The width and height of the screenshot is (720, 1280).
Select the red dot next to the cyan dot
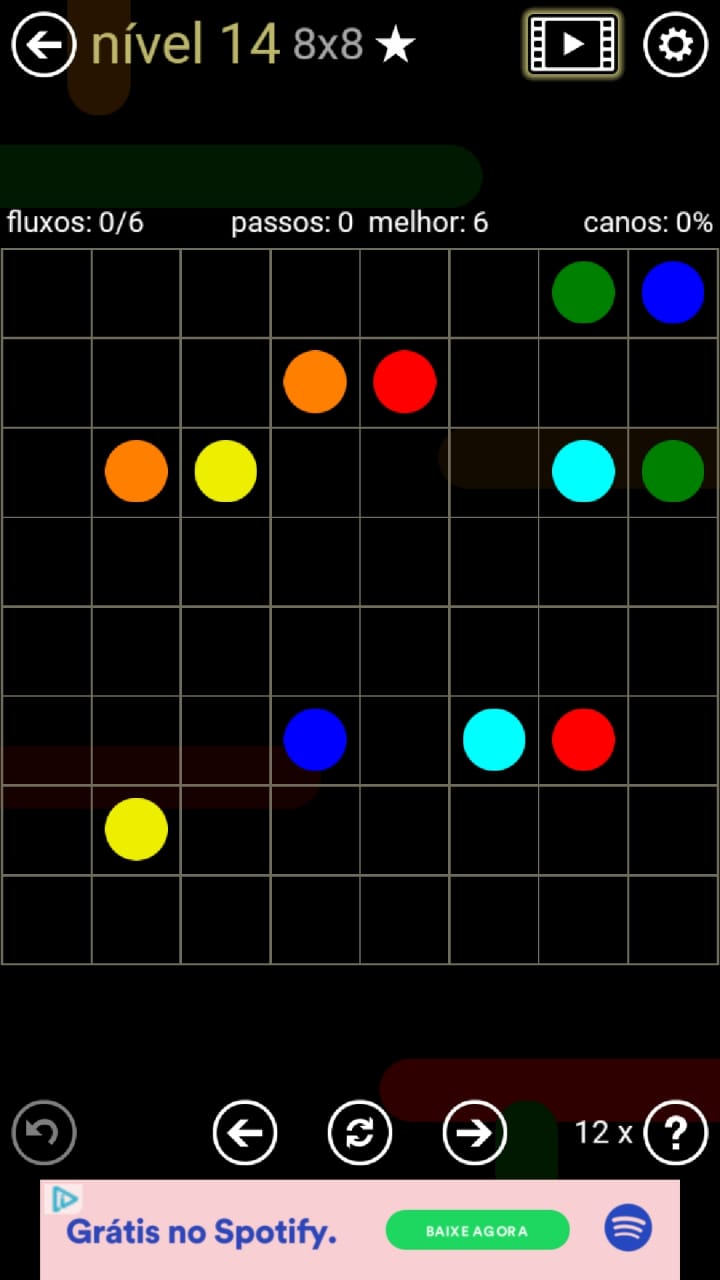(583, 740)
